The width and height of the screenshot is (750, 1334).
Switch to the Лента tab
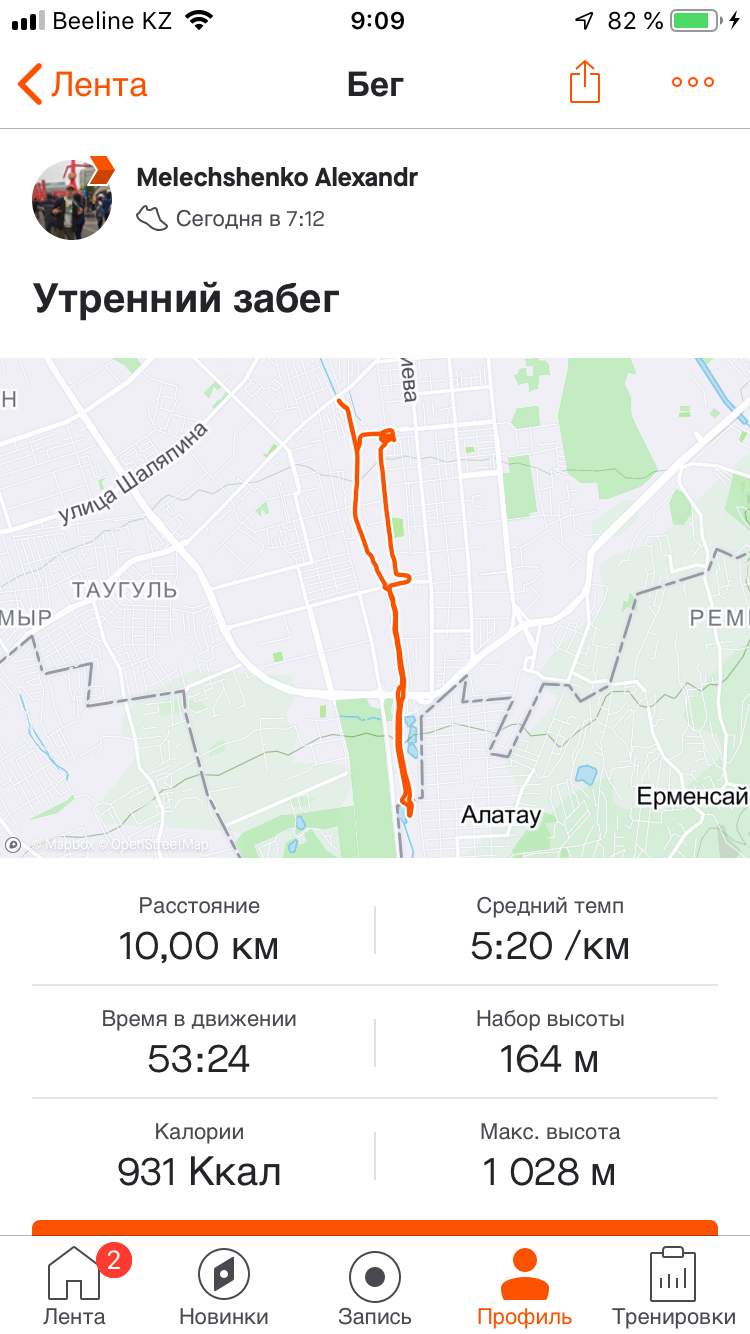[74, 1286]
